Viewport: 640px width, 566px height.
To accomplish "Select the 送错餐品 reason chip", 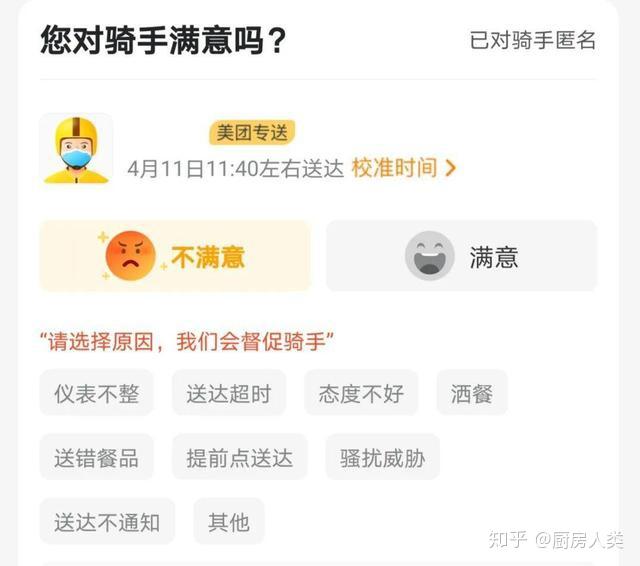I will (96, 458).
